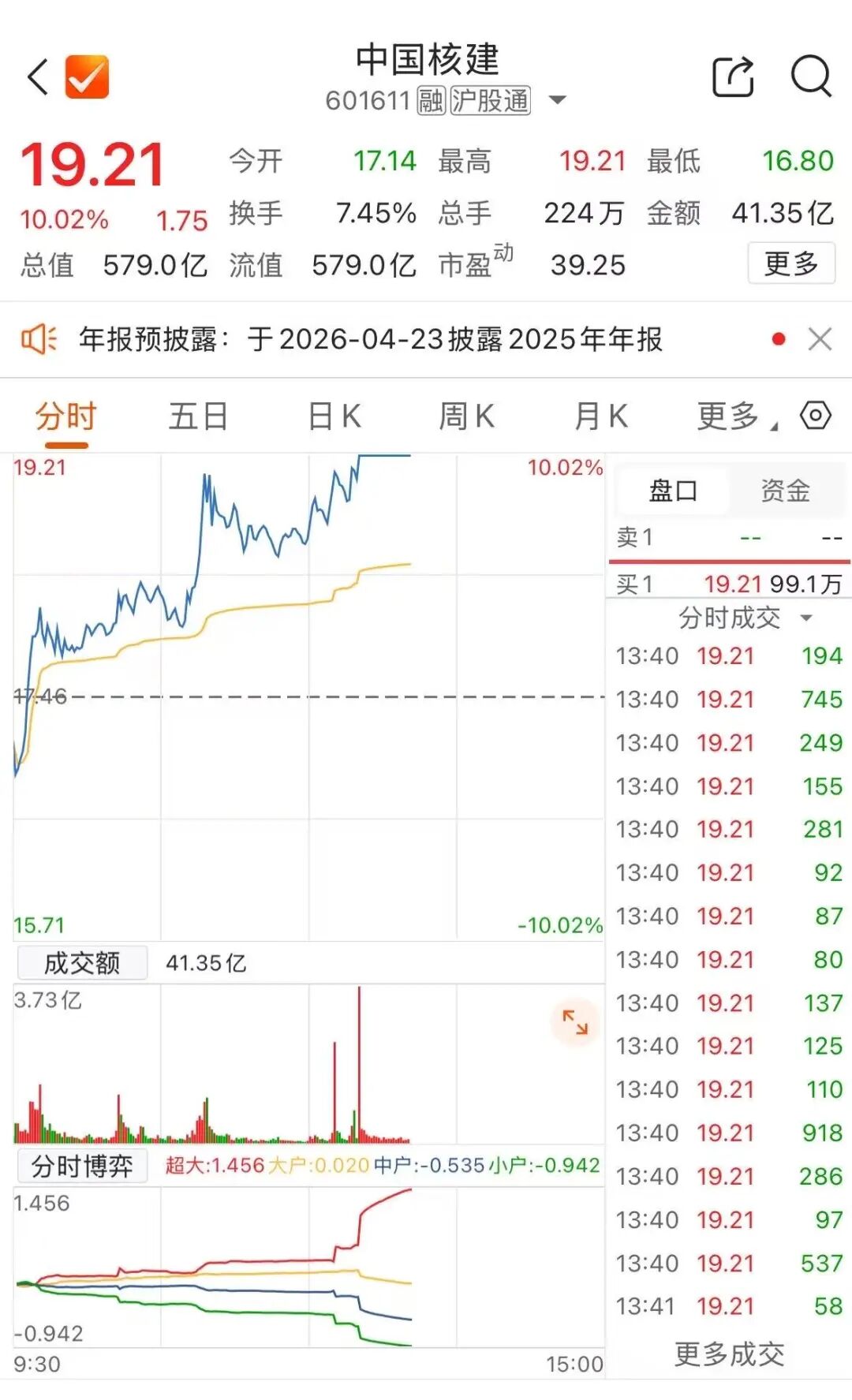This screenshot has height=1400, width=852.
Task: Switch to 月K chart tab
Action: pos(601,416)
